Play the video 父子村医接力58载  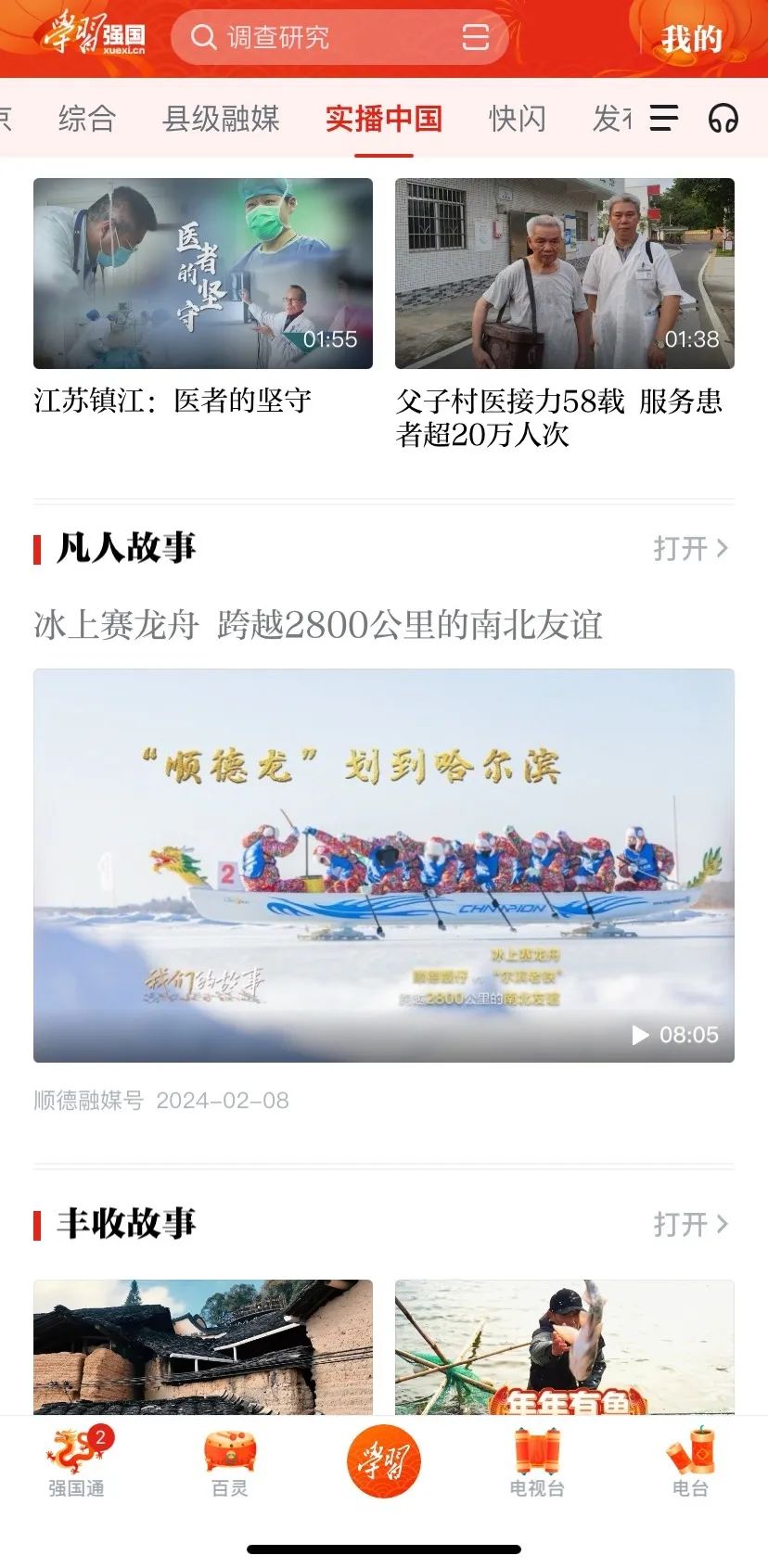click(565, 274)
